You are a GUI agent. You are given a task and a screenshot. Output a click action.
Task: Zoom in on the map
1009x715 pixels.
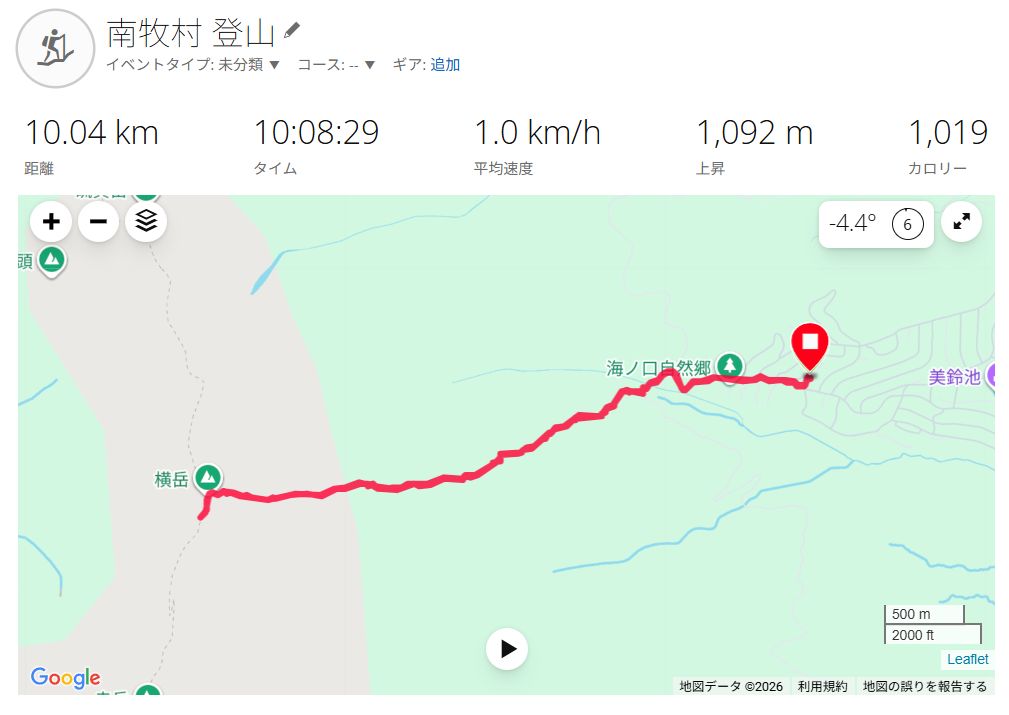click(51, 222)
